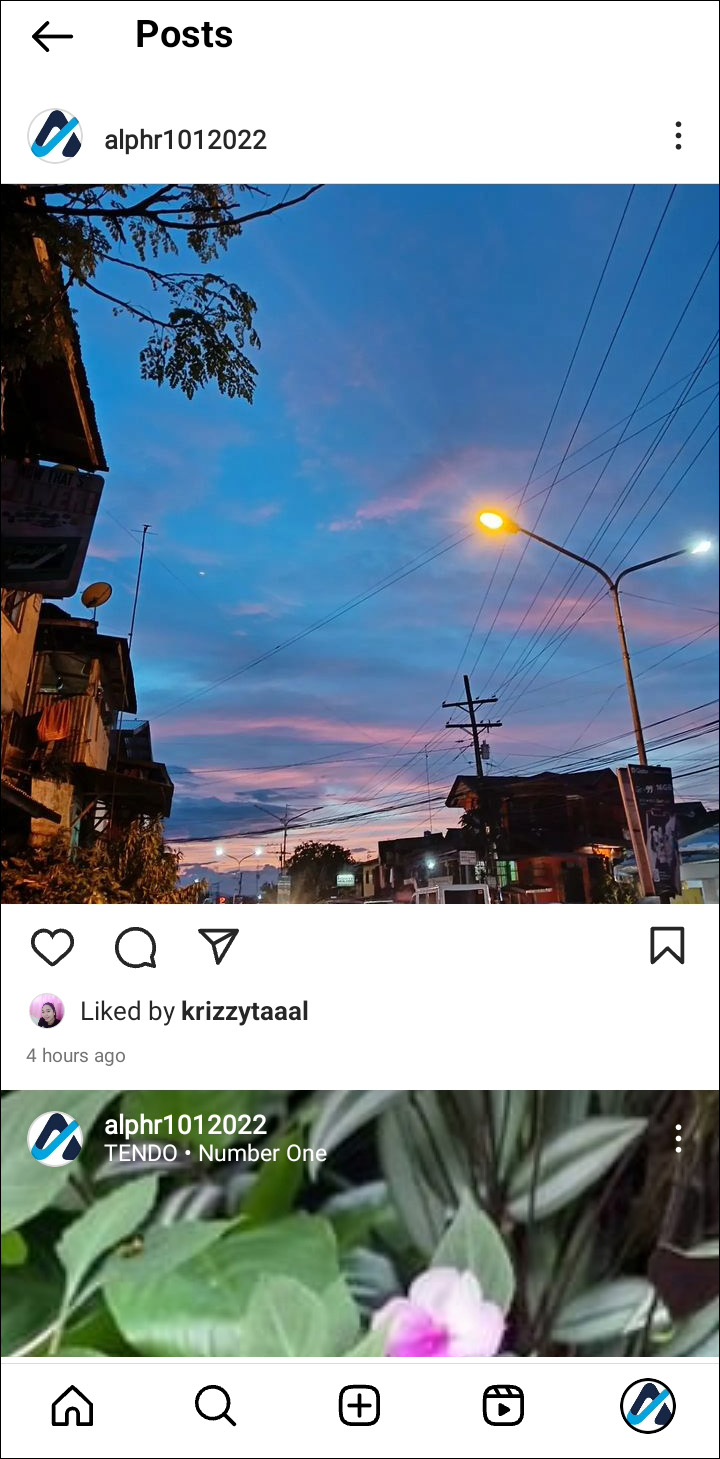Image resolution: width=720 pixels, height=1459 pixels.
Task: Switch to the profile tab
Action: [x=647, y=1406]
